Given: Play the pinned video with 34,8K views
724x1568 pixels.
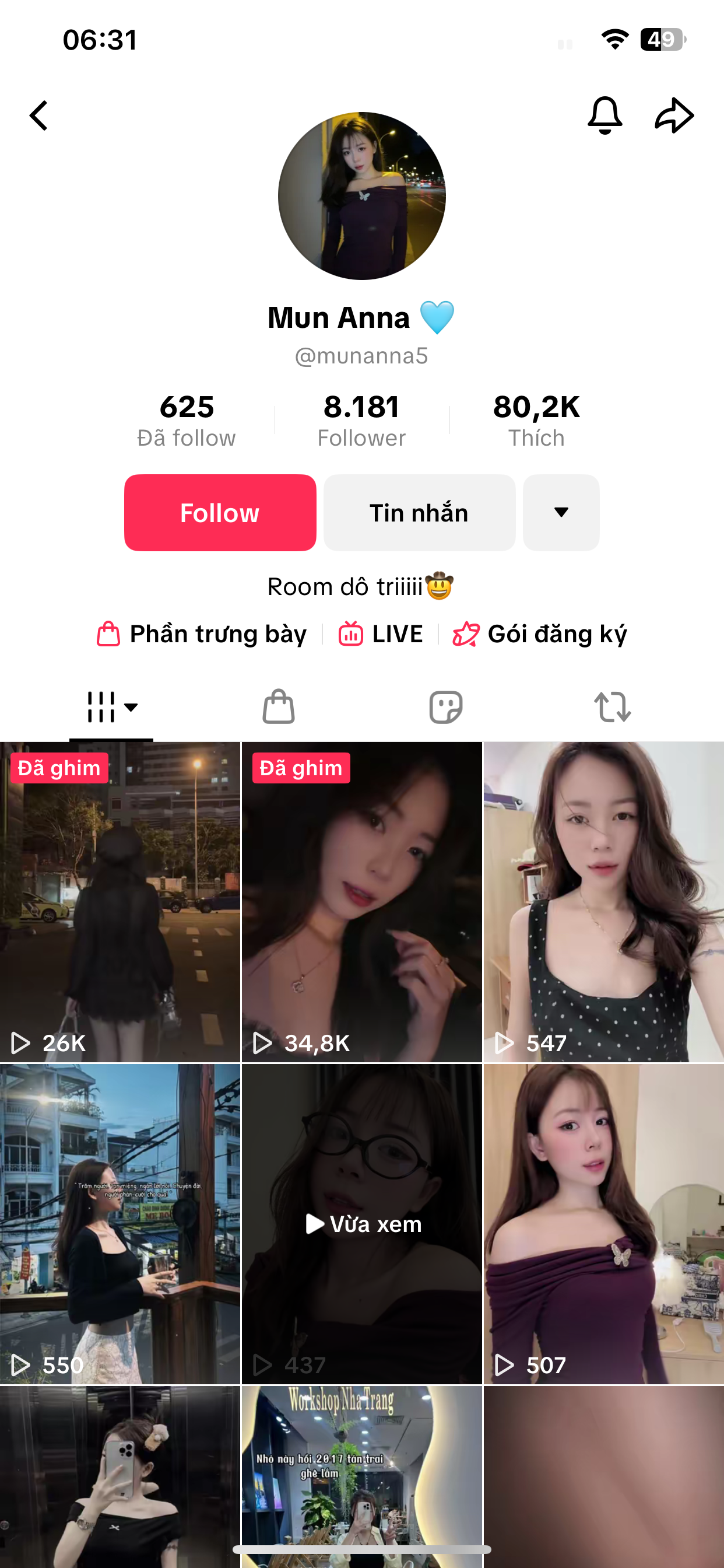Looking at the screenshot, I should point(361,901).
